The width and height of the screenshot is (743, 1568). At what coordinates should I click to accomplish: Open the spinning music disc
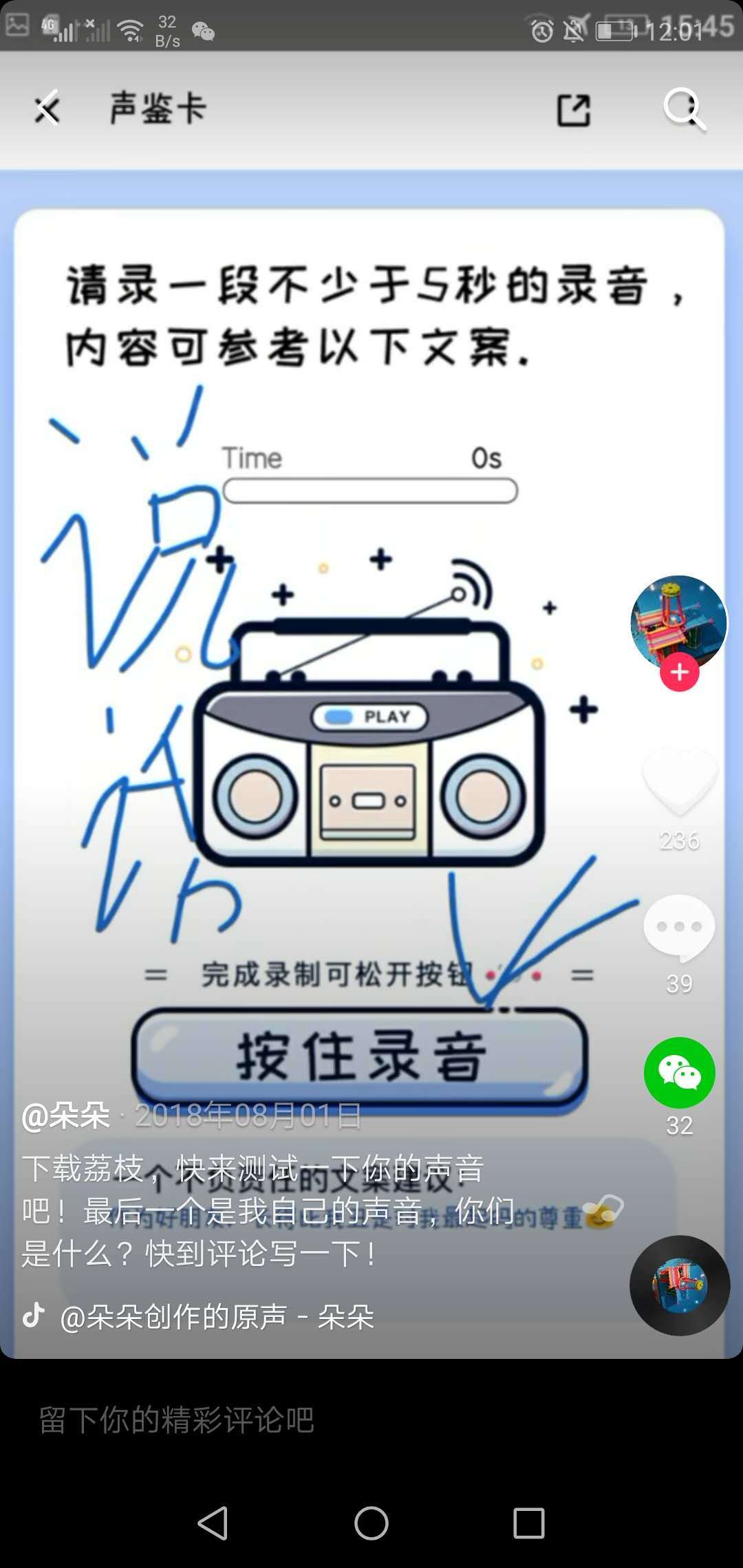coord(680,1285)
